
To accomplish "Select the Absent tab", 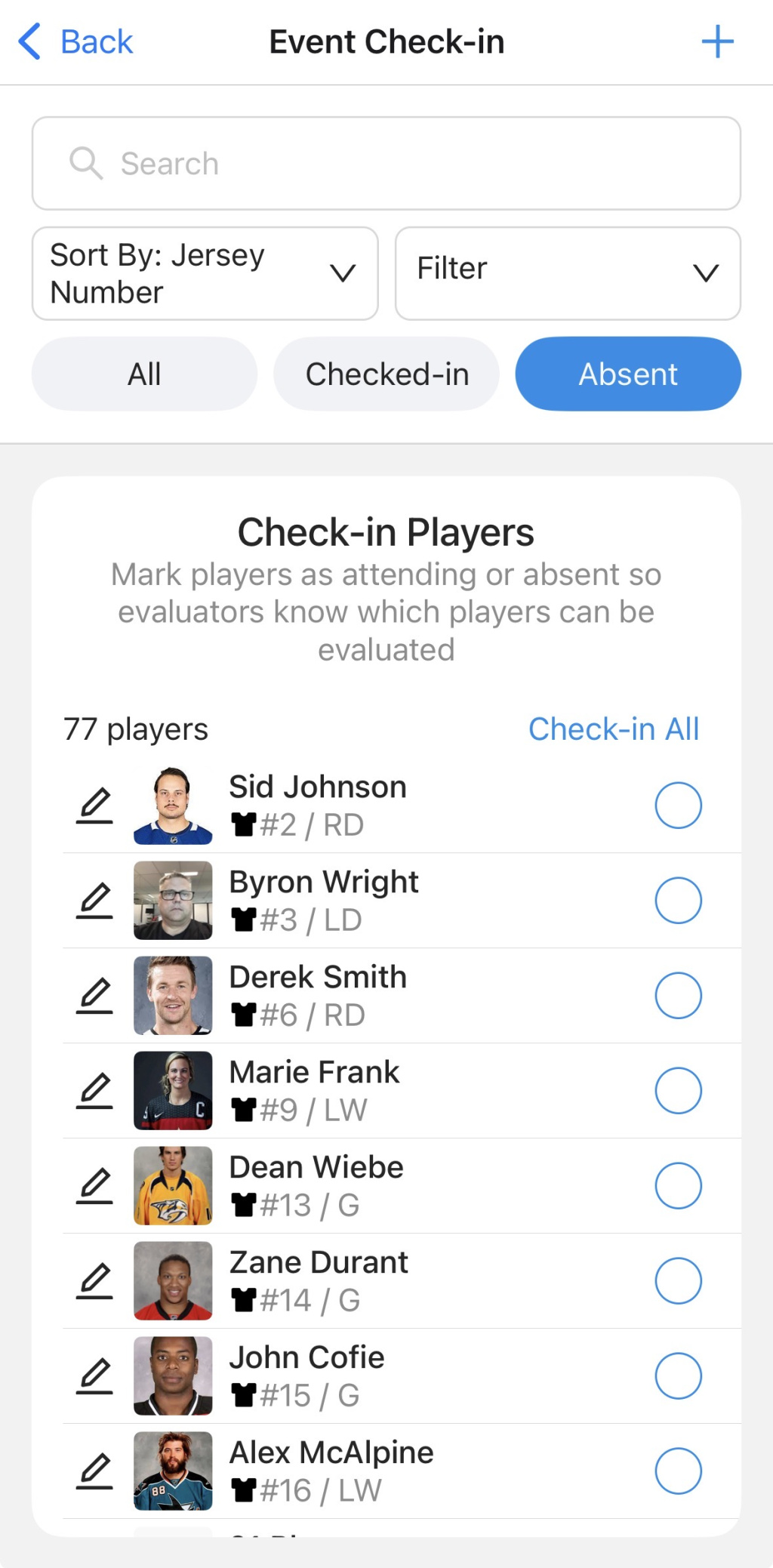I will pyautogui.click(x=627, y=374).
